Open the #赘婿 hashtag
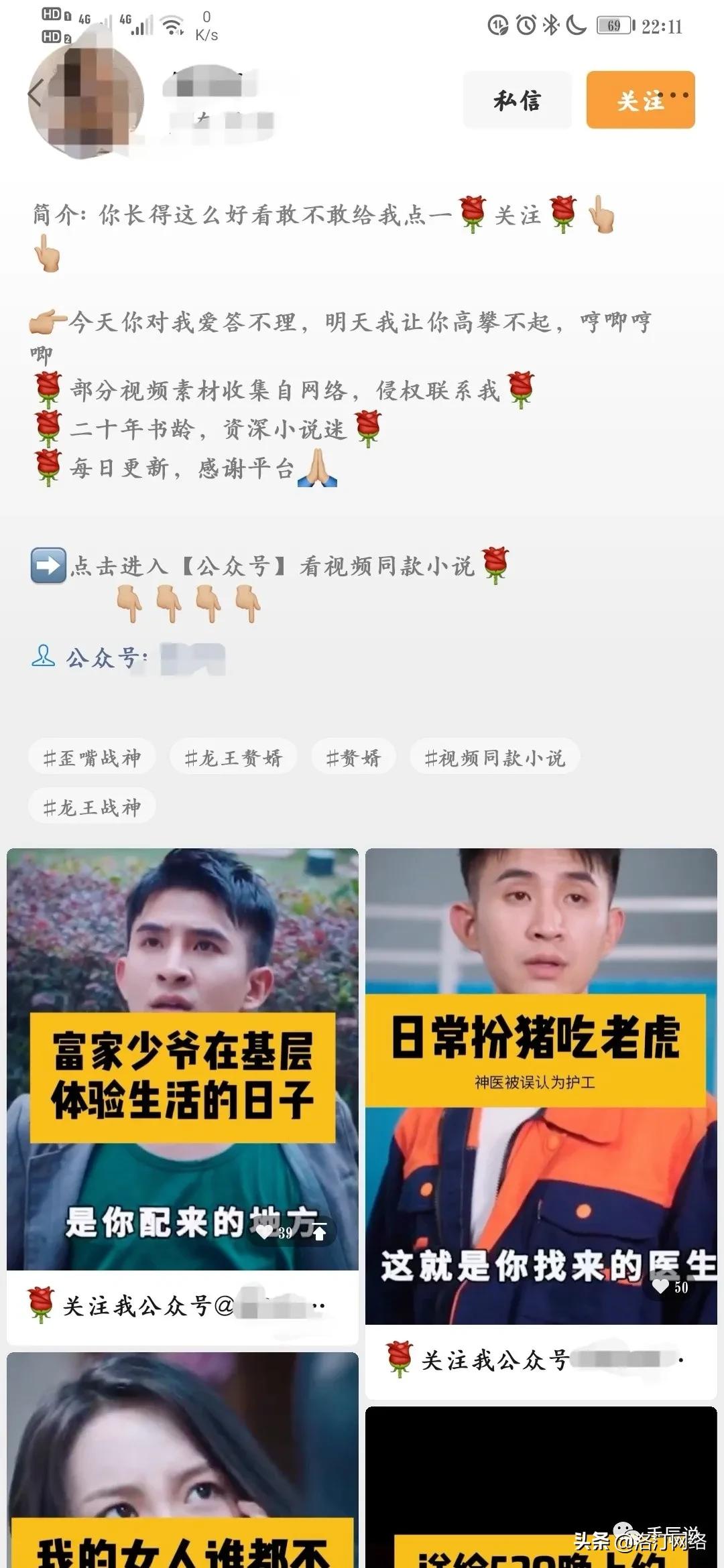This screenshot has width=724, height=1568. tap(354, 756)
